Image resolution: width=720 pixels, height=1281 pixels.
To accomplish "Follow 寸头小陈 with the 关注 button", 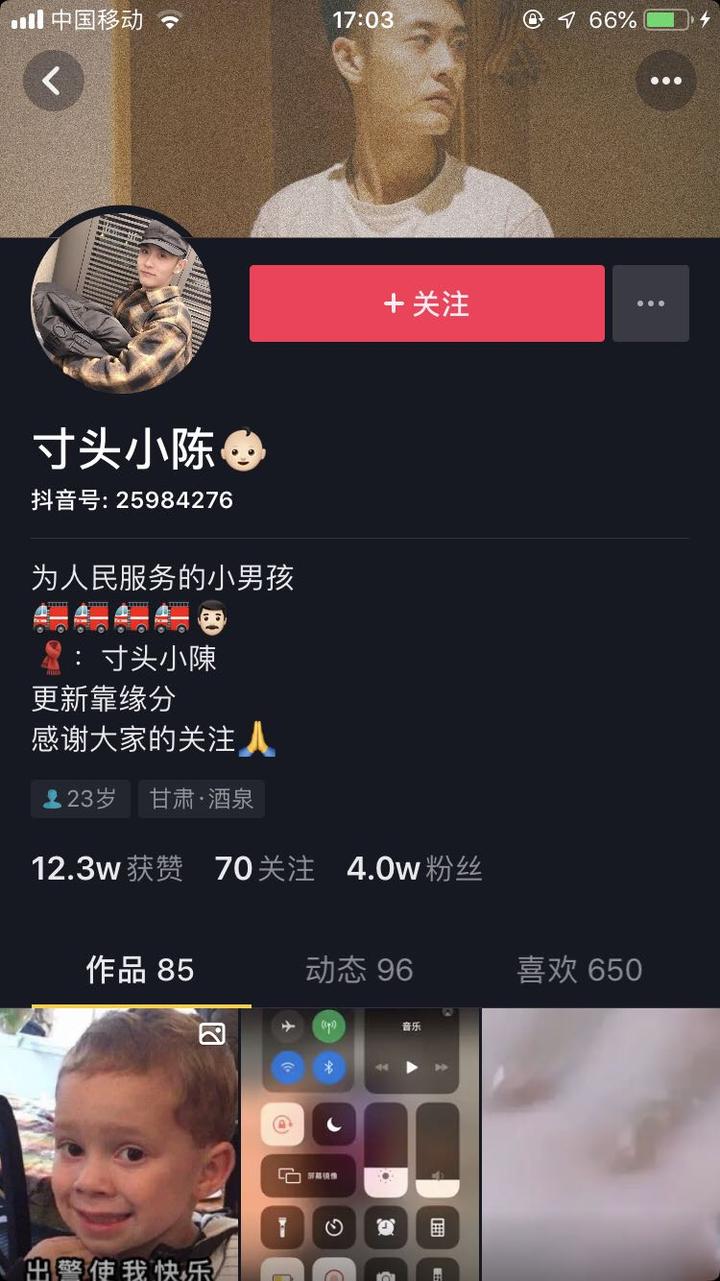I will point(427,304).
